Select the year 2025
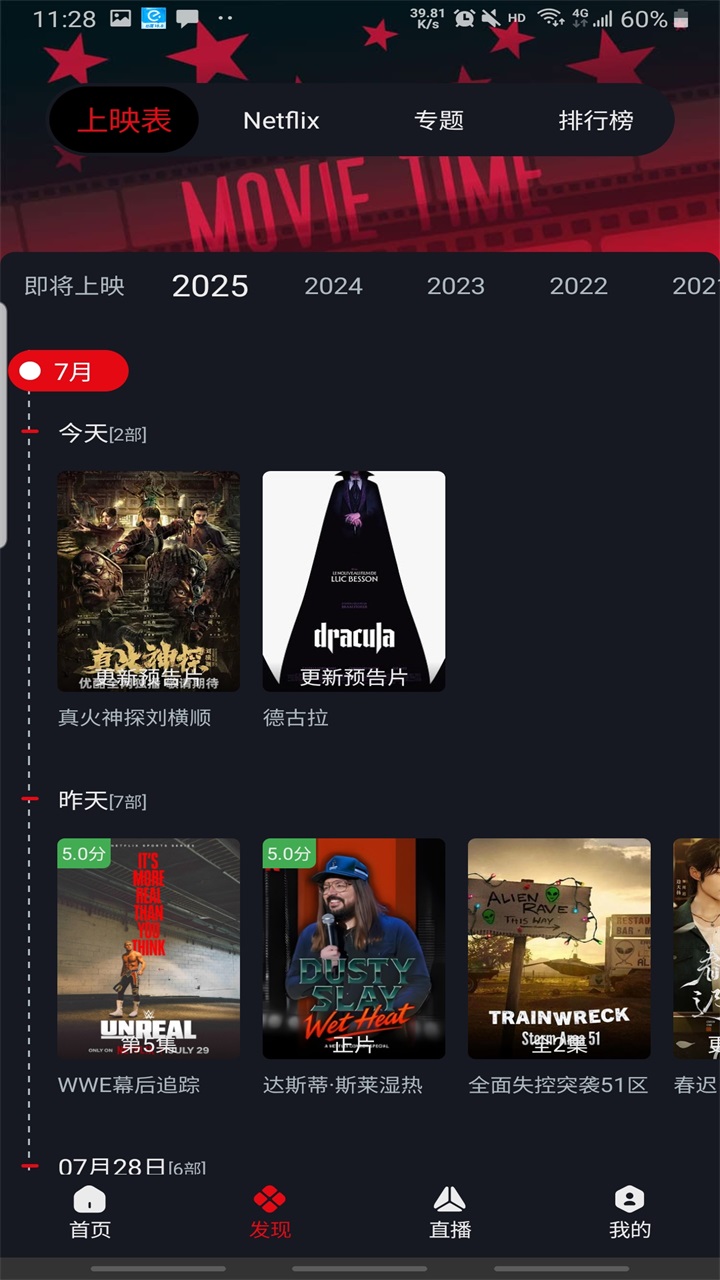The height and width of the screenshot is (1280, 720). click(x=210, y=286)
